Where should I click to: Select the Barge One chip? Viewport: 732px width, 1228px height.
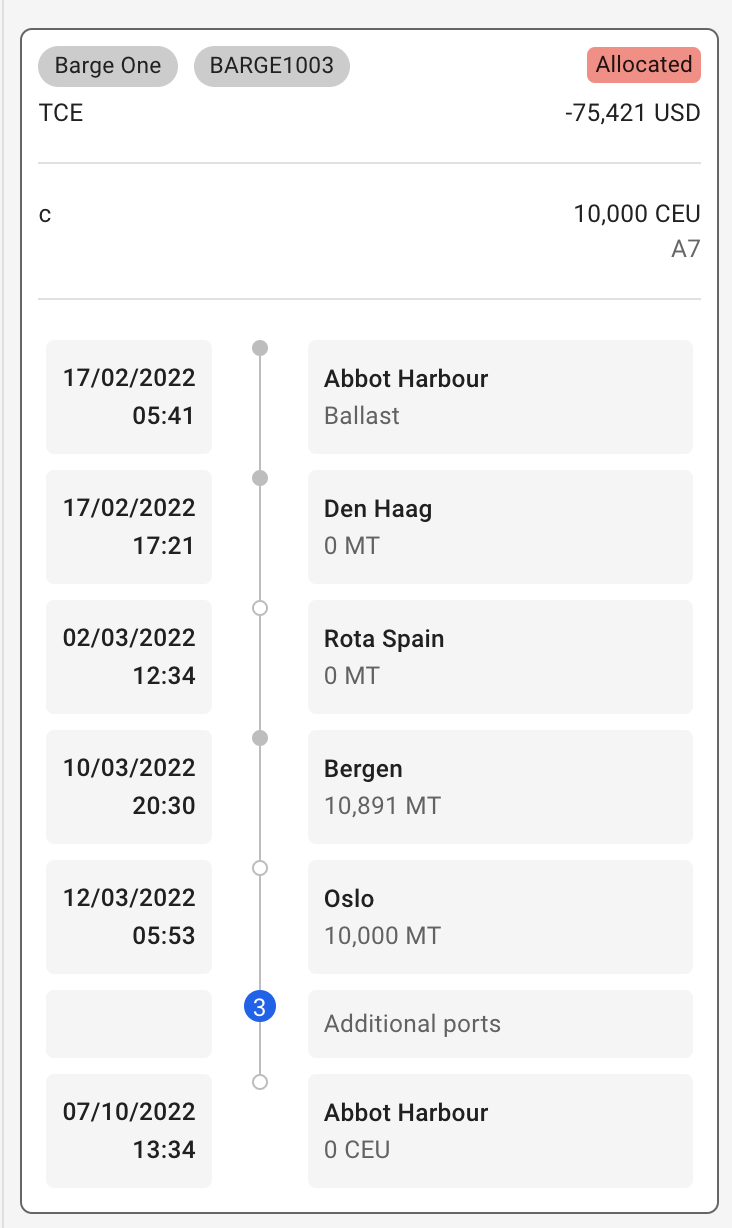108,66
